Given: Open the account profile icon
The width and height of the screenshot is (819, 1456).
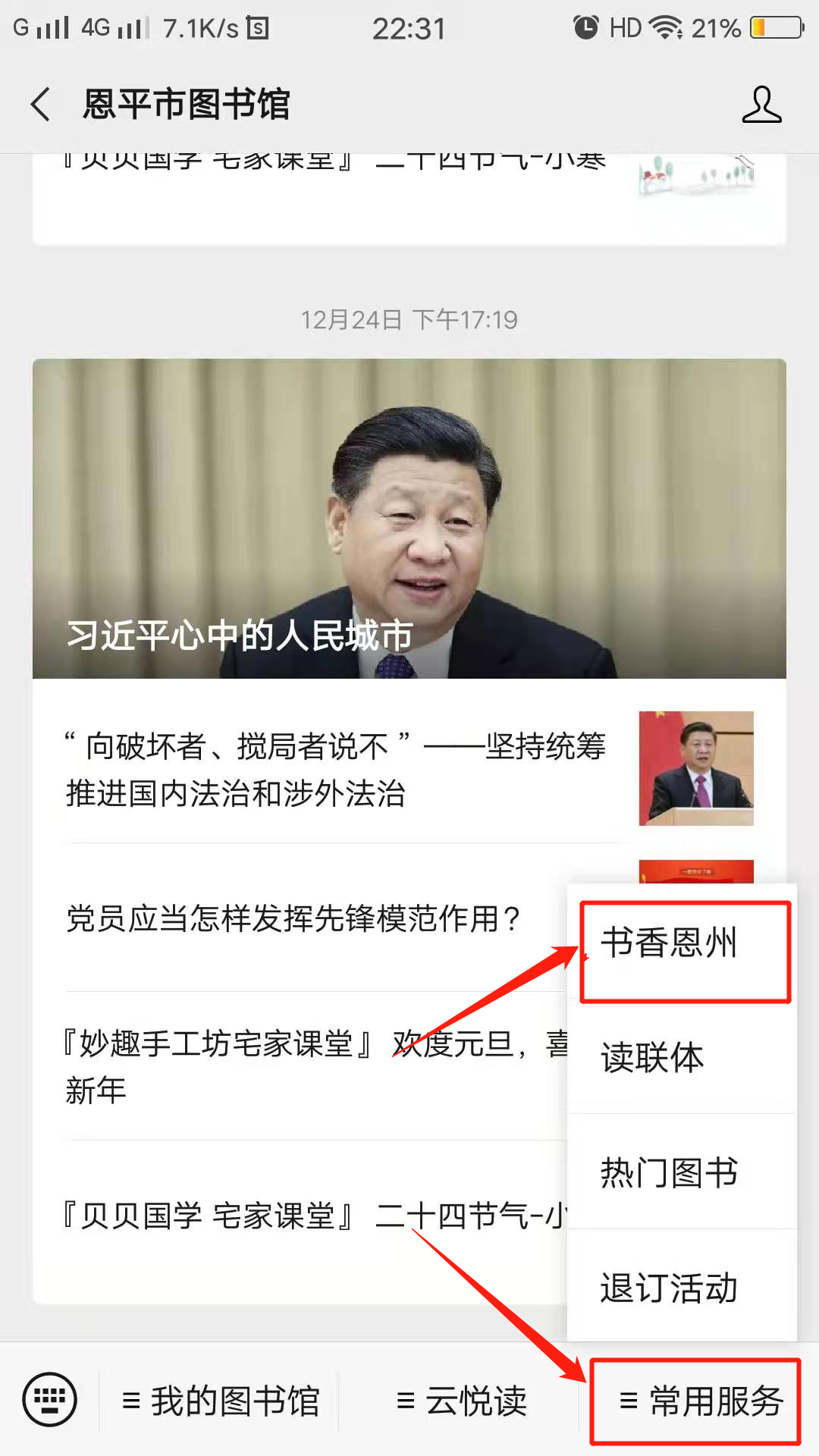Looking at the screenshot, I should (x=761, y=104).
